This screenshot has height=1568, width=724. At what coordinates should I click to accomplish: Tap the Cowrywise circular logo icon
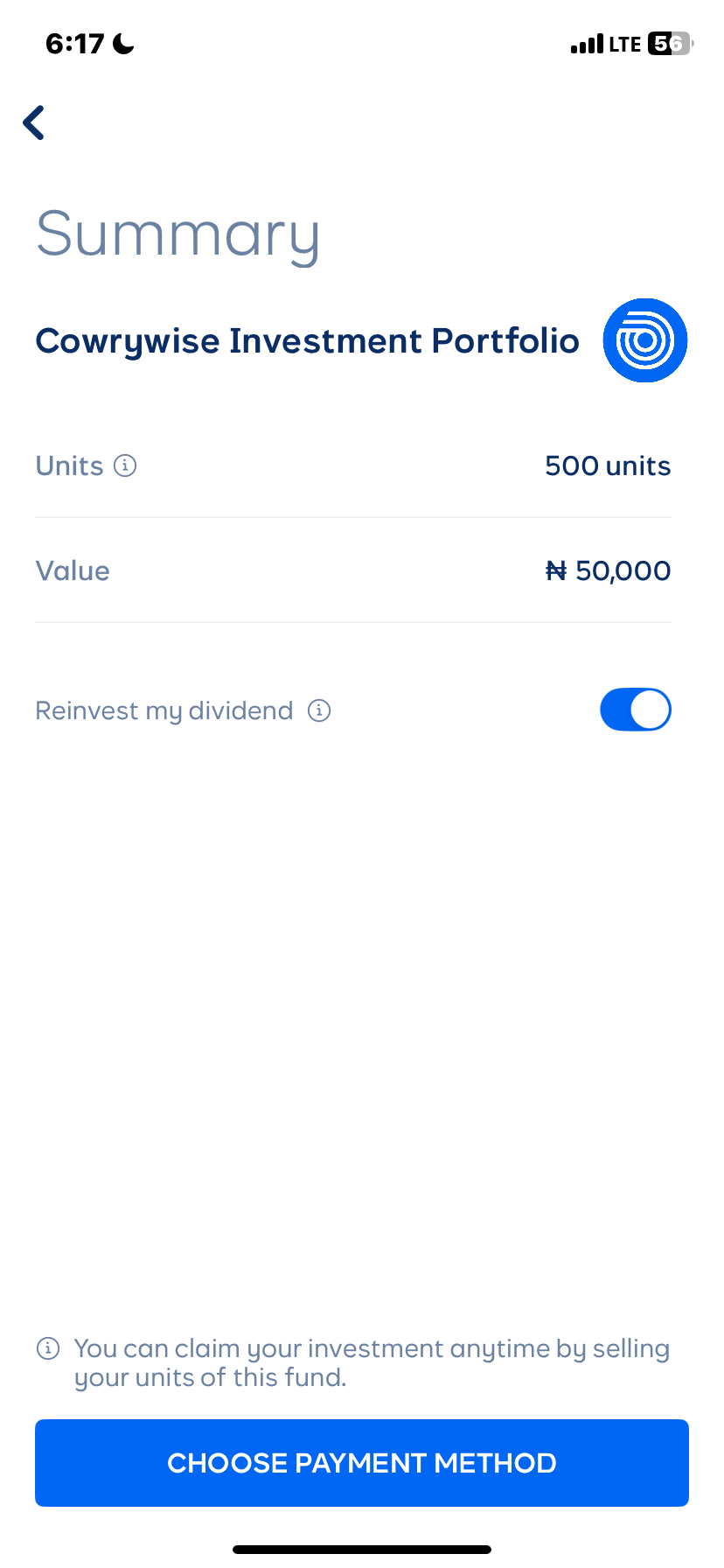click(644, 339)
